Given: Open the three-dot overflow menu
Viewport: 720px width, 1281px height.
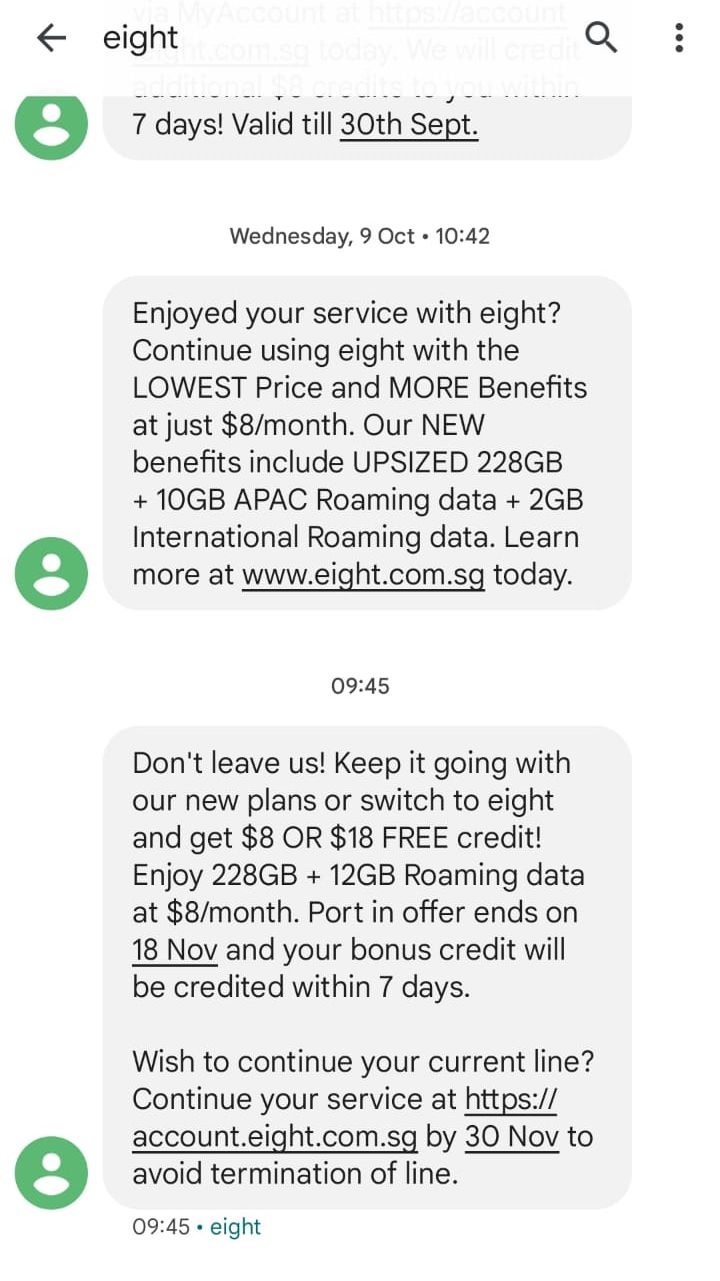Looking at the screenshot, I should point(679,38).
